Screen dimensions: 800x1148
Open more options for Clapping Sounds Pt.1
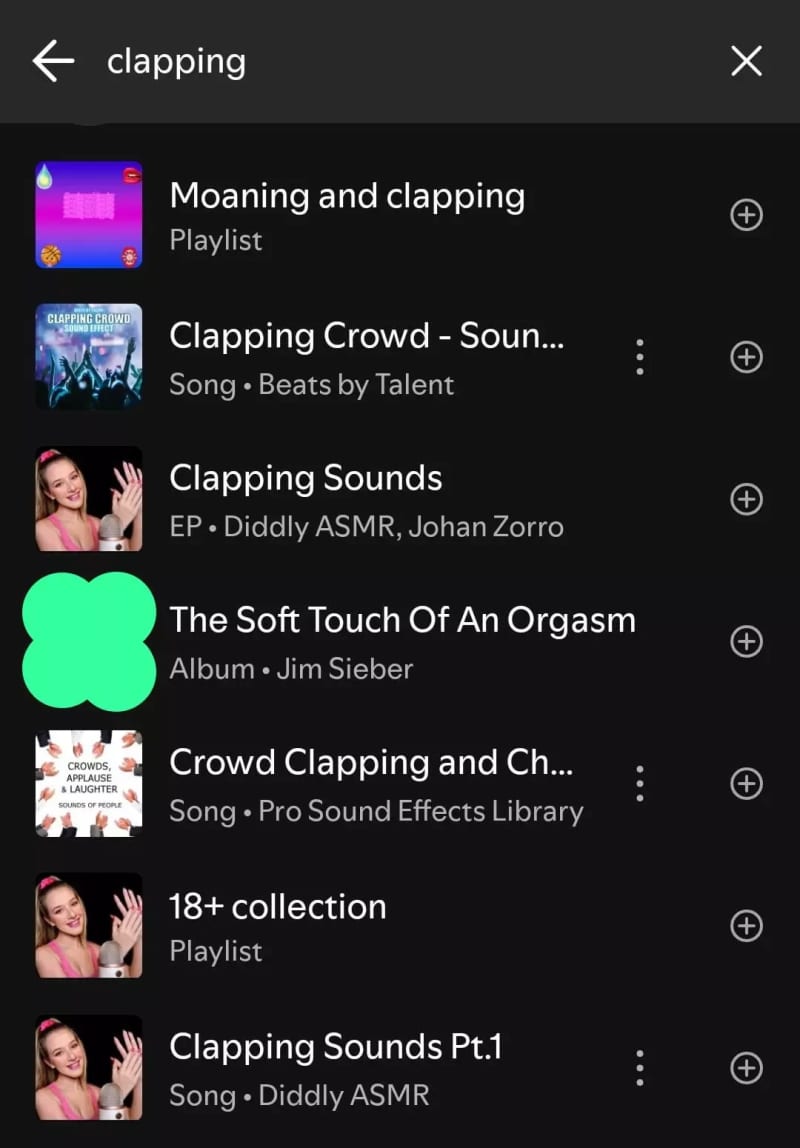(640, 1068)
